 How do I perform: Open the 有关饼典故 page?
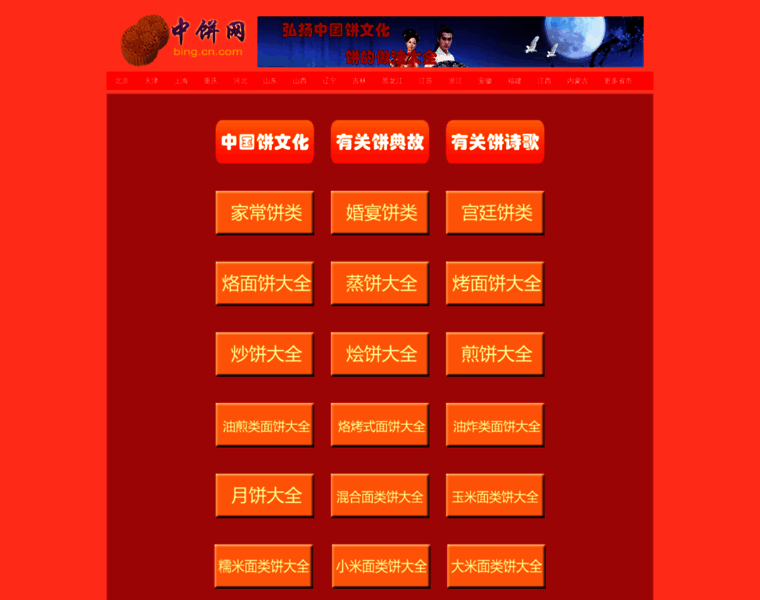coord(380,142)
